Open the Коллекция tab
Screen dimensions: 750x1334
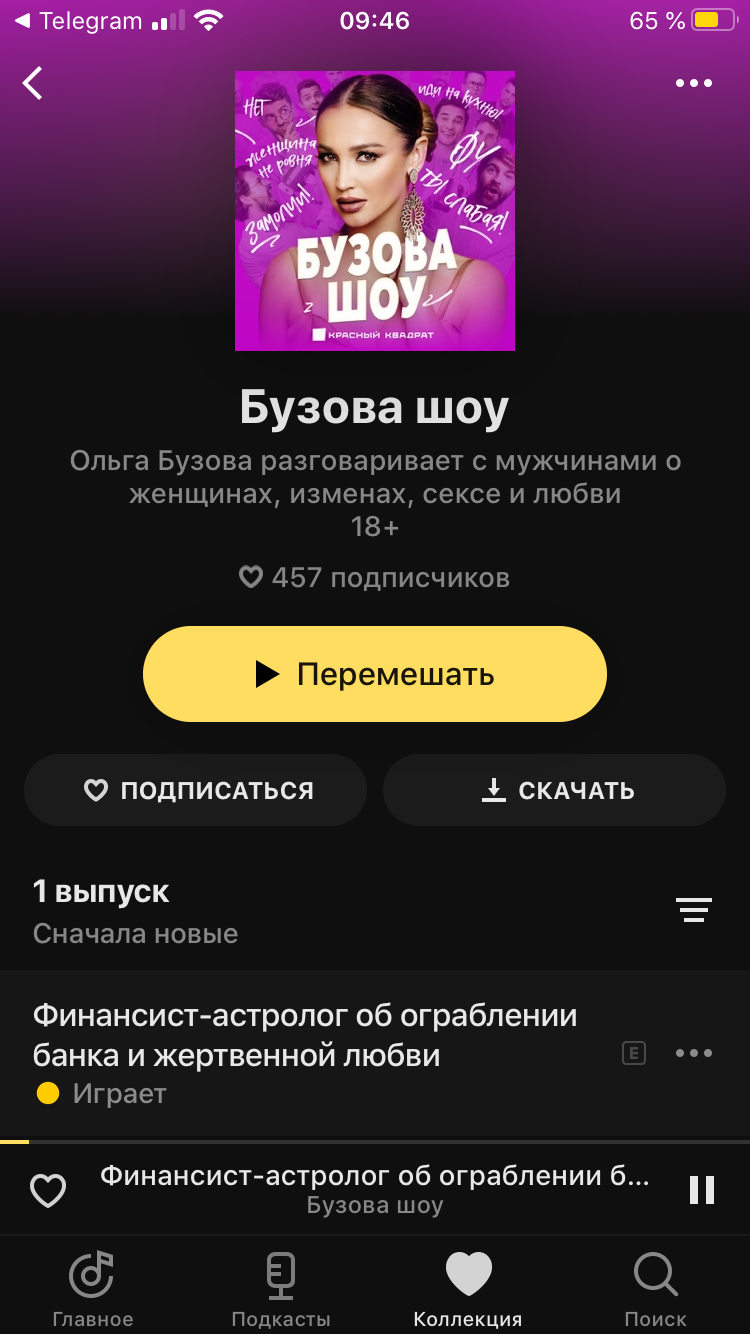[468, 1290]
